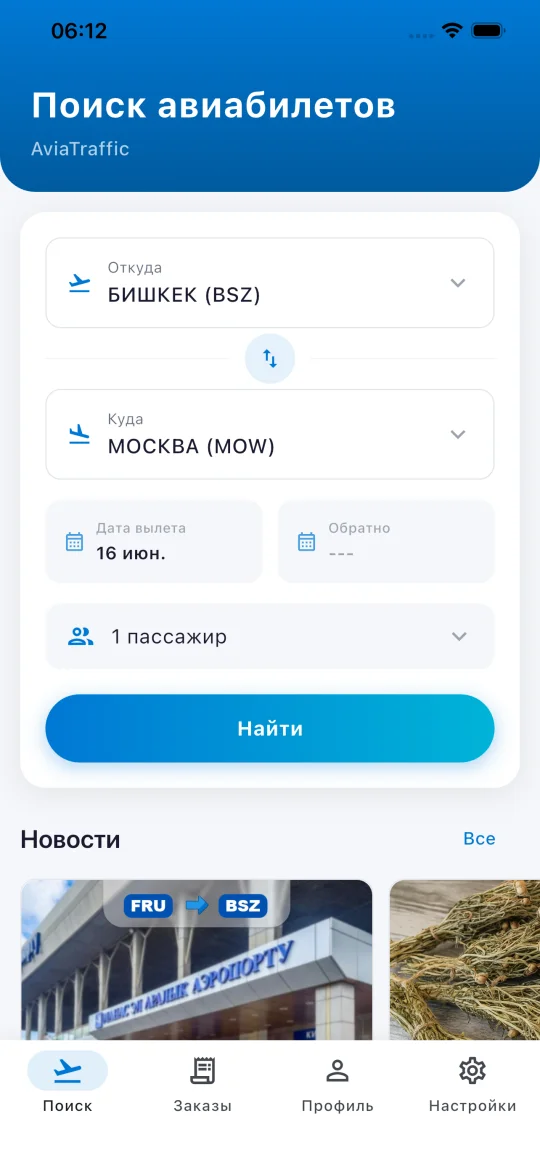Open the Куда destination city dropdown
Image resolution: width=540 pixels, height=1169 pixels.
coord(270,434)
